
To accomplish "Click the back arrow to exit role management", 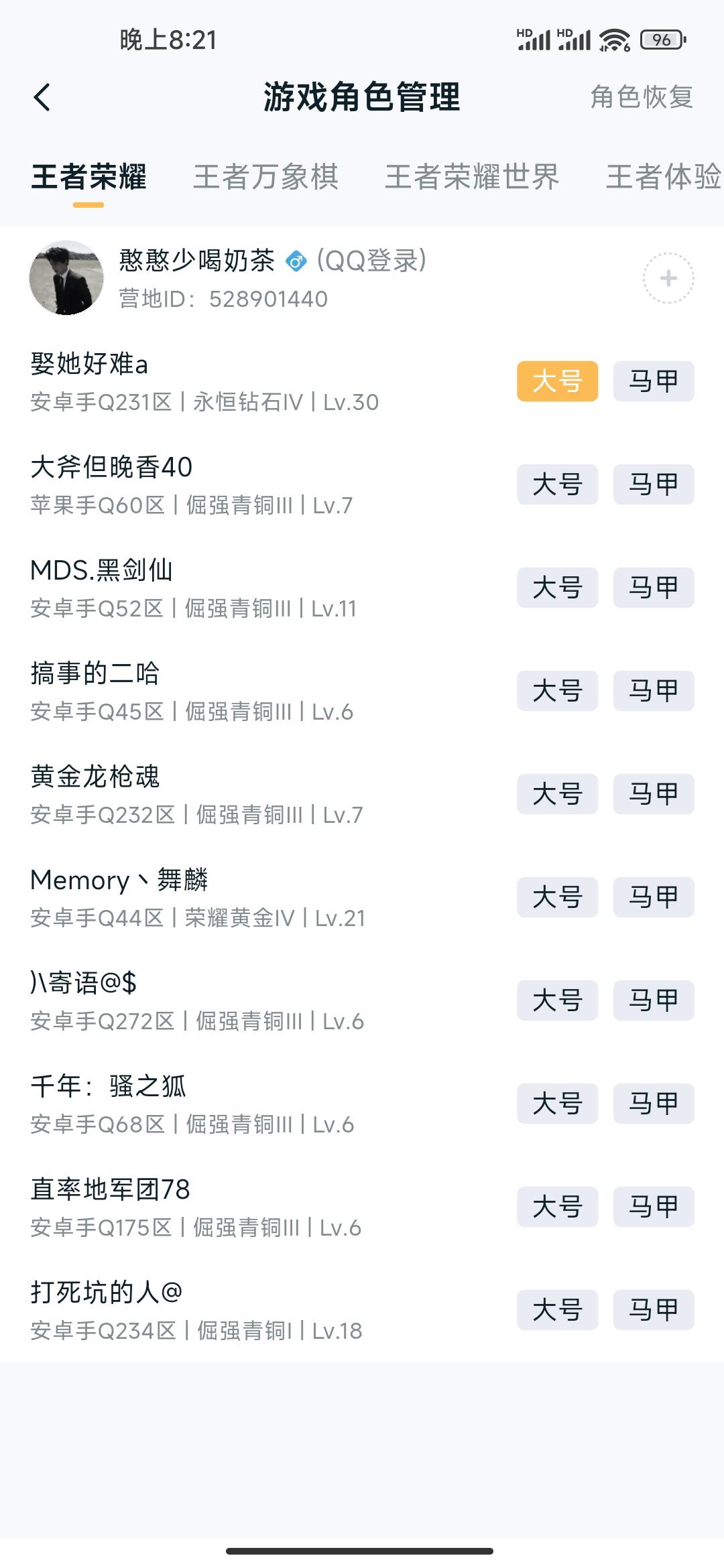I will click(x=40, y=98).
